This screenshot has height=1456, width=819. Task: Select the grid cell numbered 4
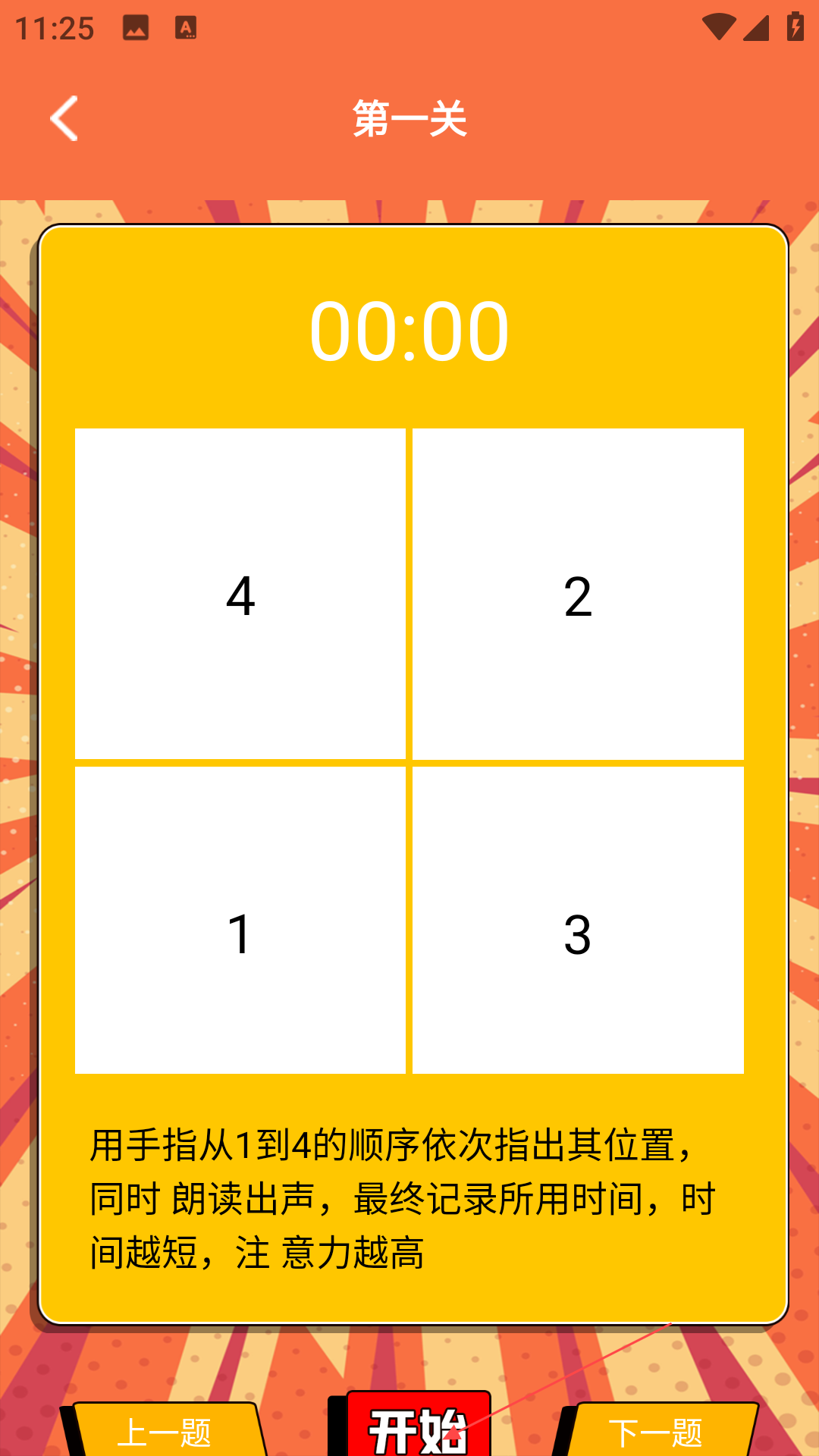pyautogui.click(x=240, y=594)
